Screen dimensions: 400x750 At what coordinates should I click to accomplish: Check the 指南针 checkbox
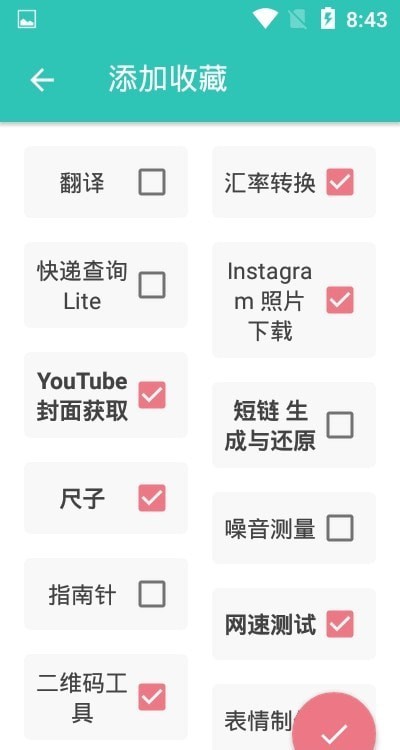click(152, 594)
